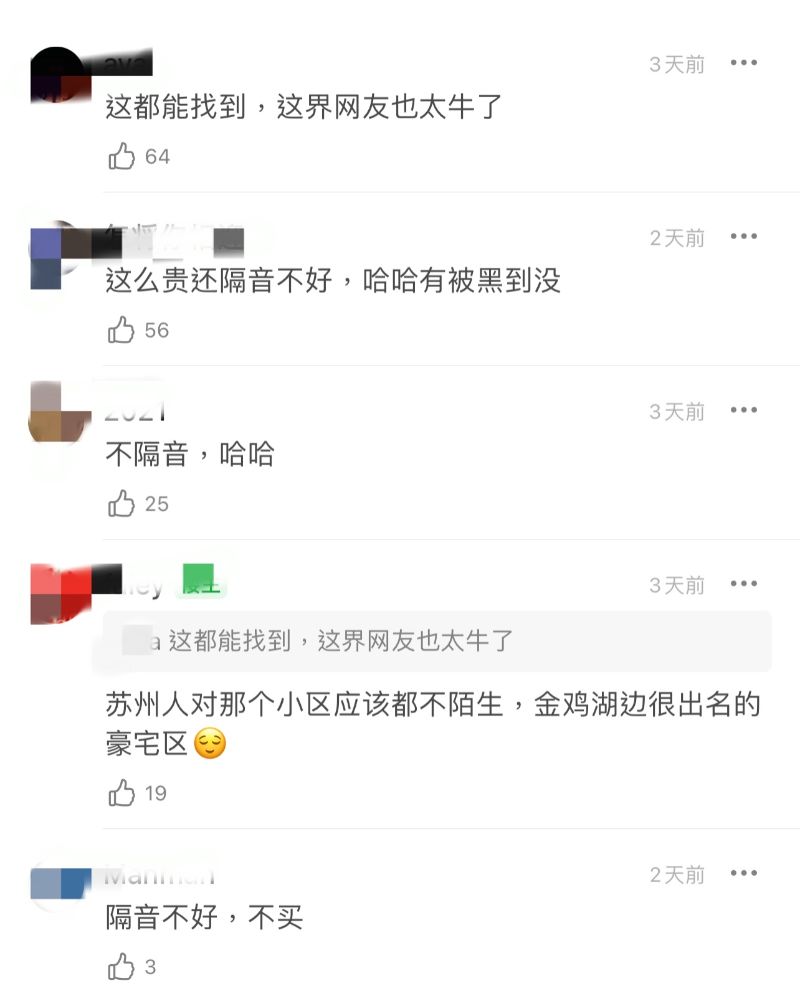Open profile of the "不隔音，哈哈" commenter

pos(60,412)
